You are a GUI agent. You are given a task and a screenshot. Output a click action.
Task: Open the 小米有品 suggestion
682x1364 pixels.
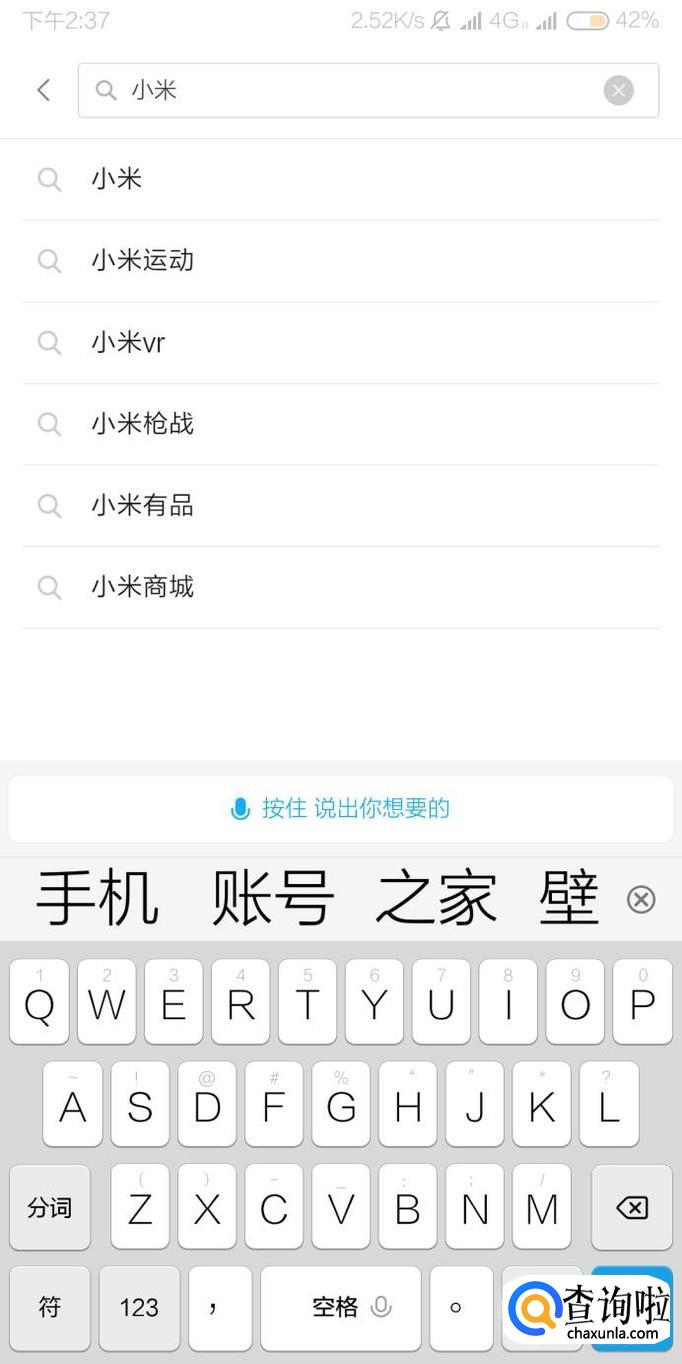click(x=142, y=506)
